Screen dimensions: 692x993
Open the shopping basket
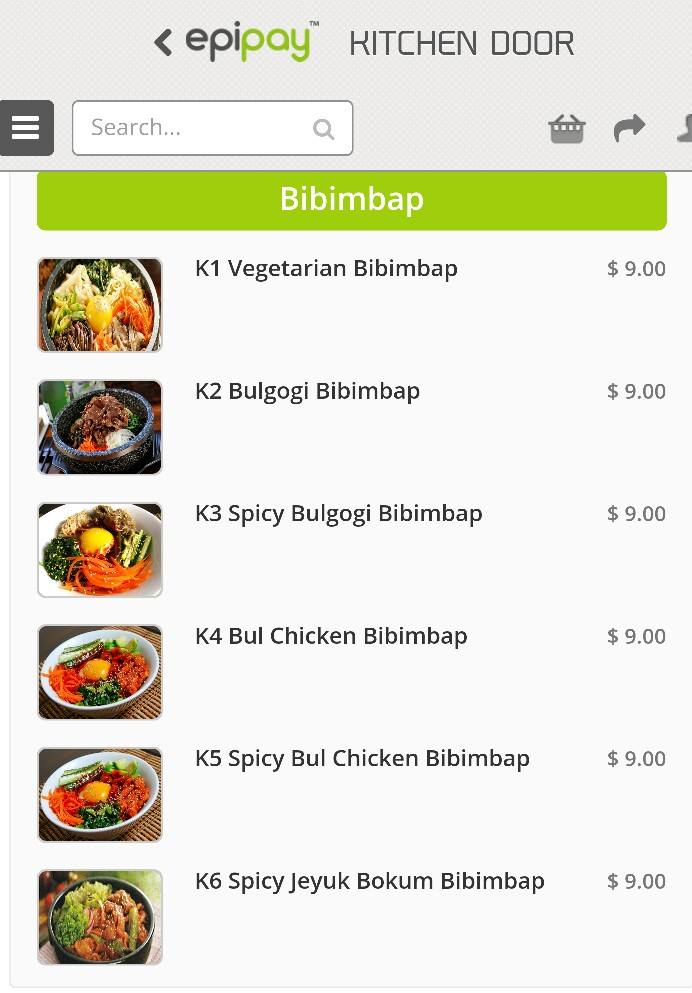coord(566,129)
